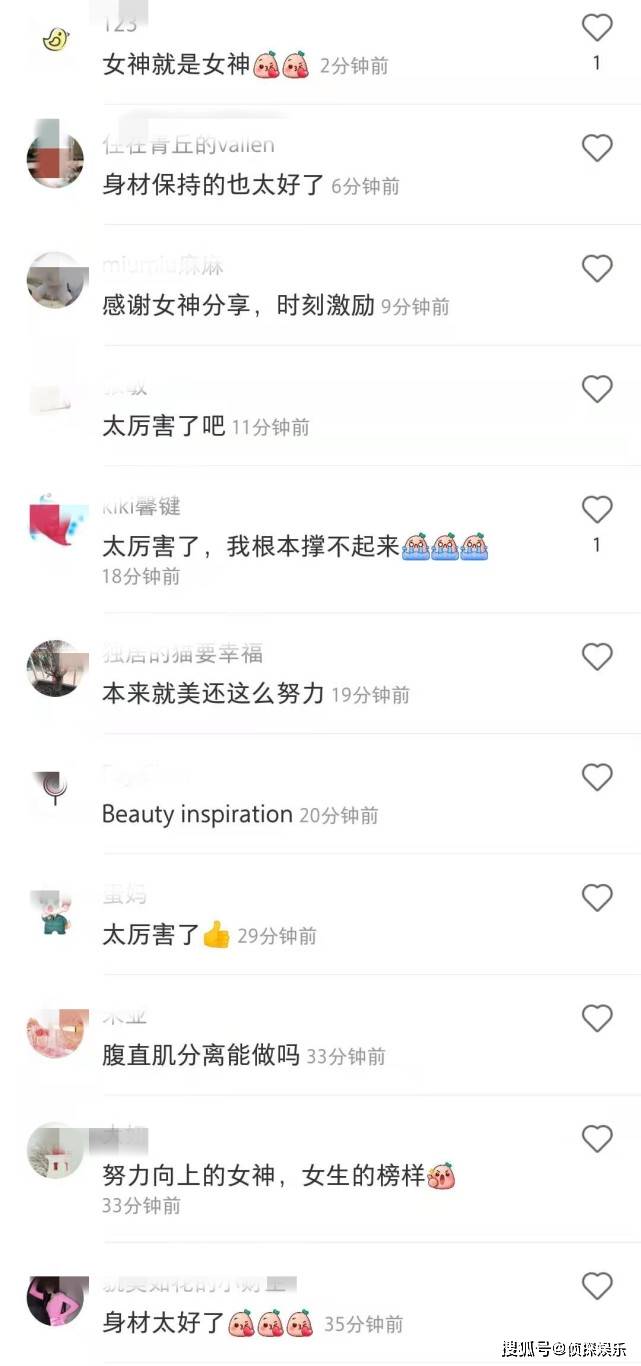
Task: Like the comment posted 29分钟前
Action: pyautogui.click(x=597, y=898)
